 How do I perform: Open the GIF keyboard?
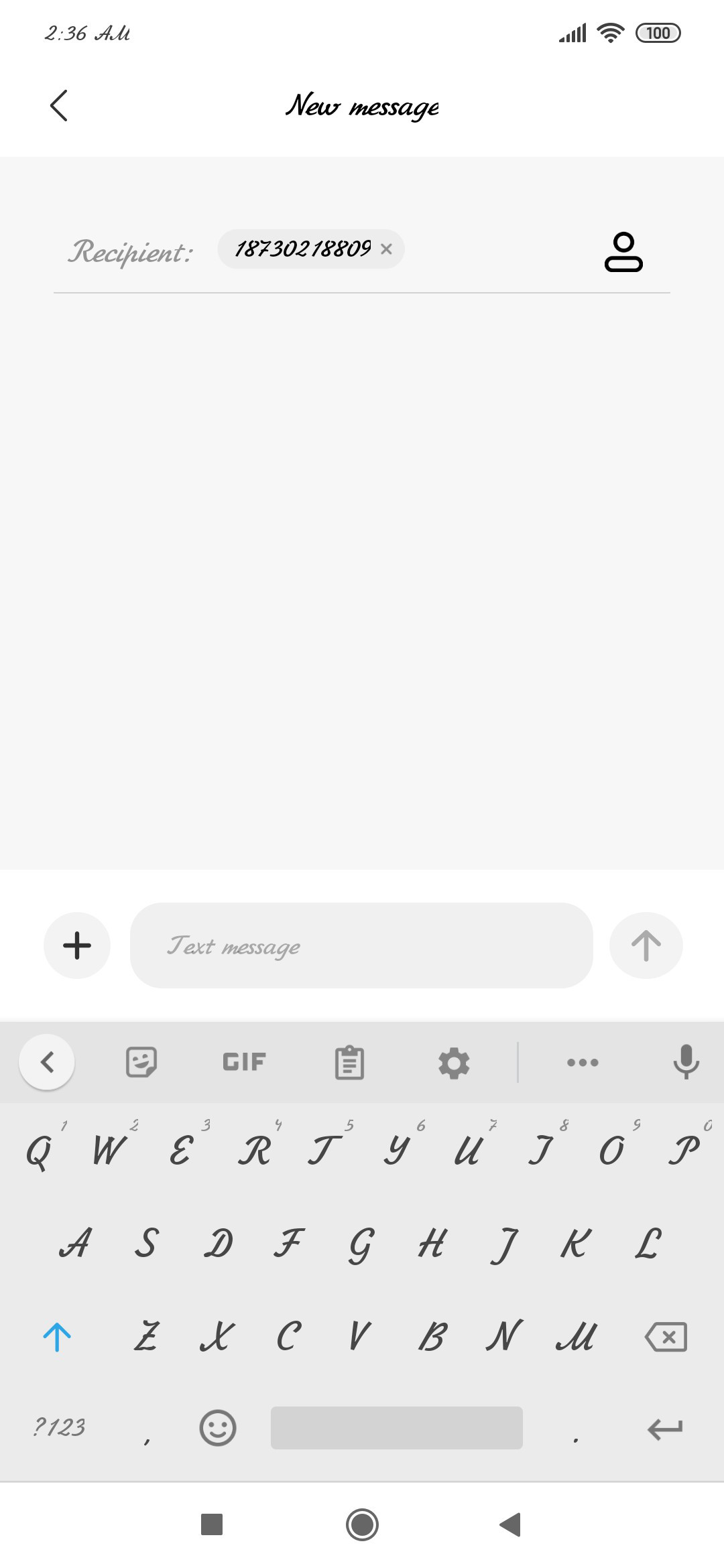click(244, 1062)
